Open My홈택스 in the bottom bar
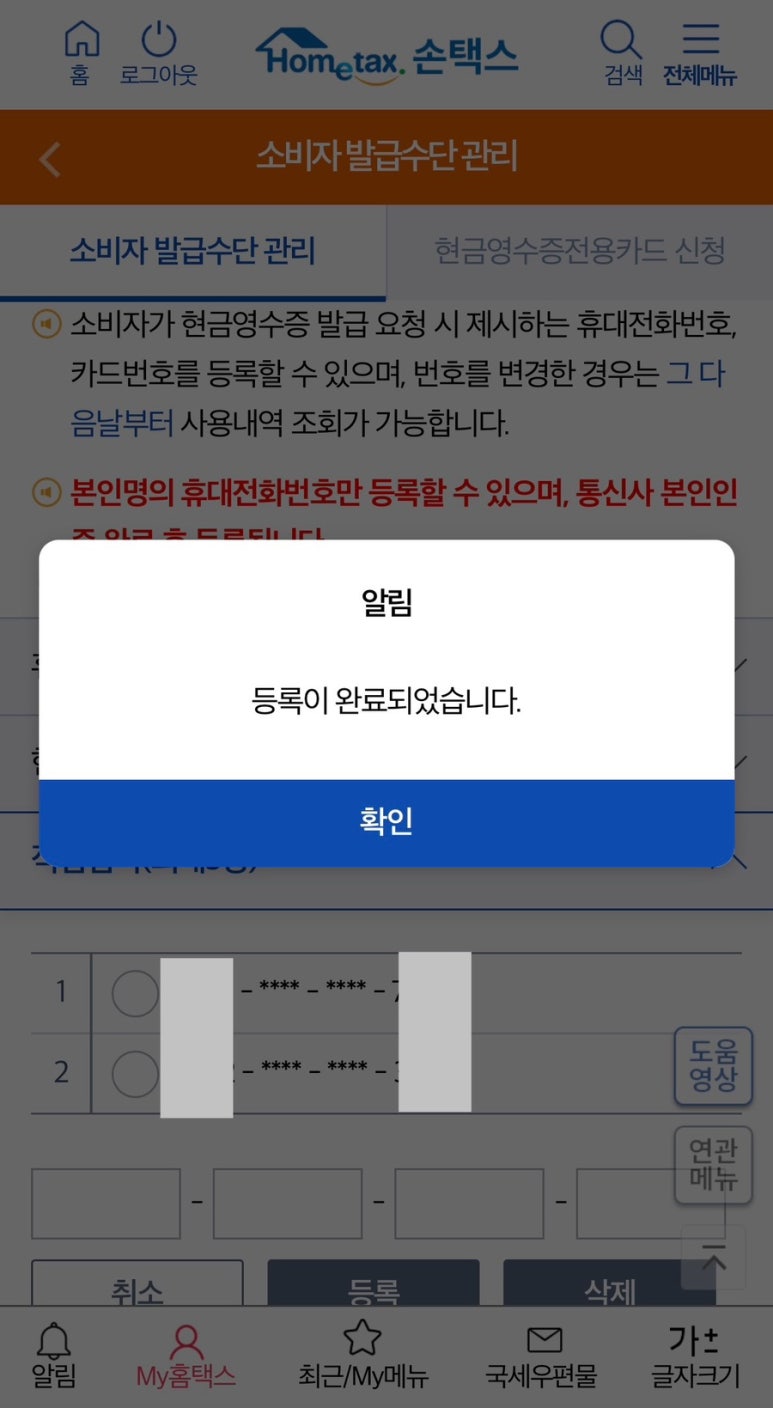Image resolution: width=773 pixels, height=1408 pixels. point(186,1355)
